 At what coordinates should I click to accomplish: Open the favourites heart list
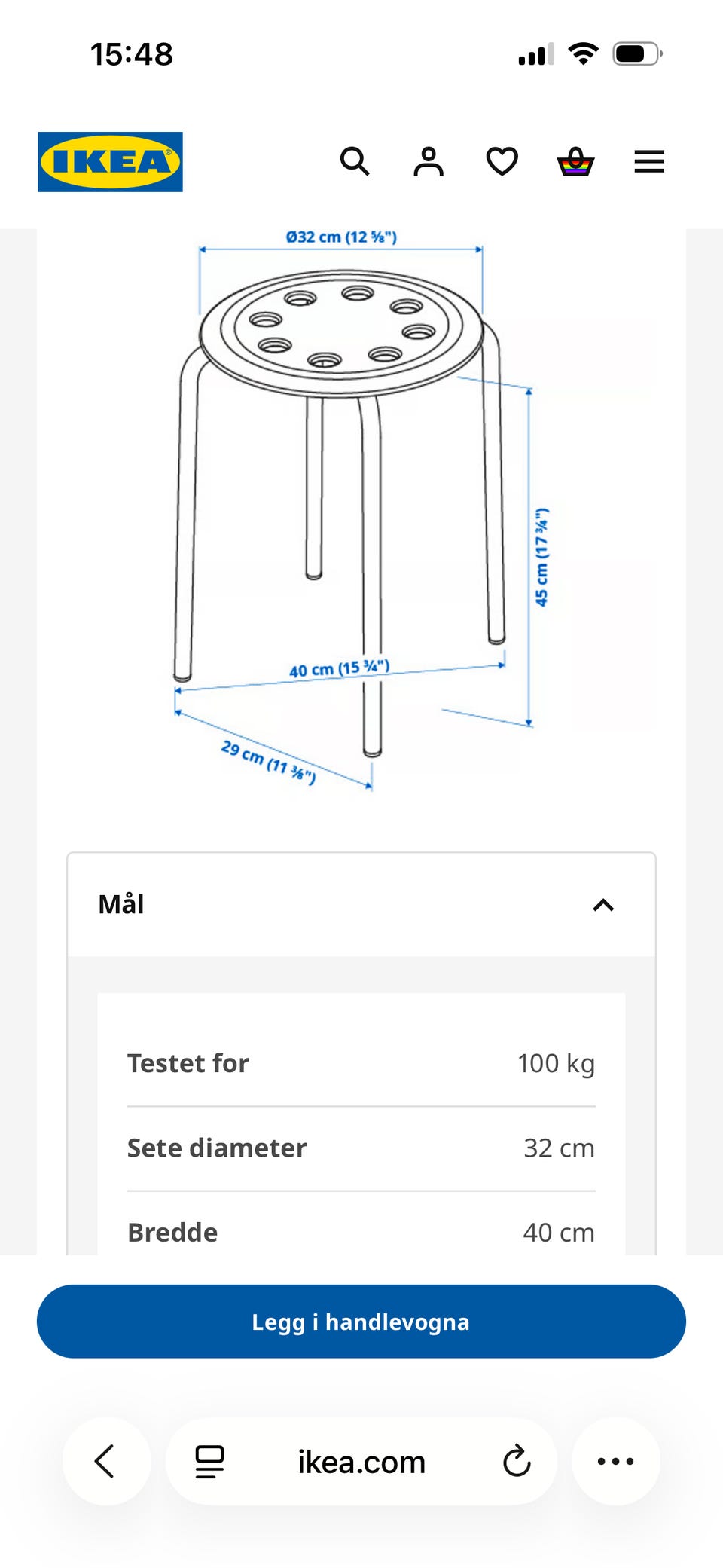tap(502, 161)
